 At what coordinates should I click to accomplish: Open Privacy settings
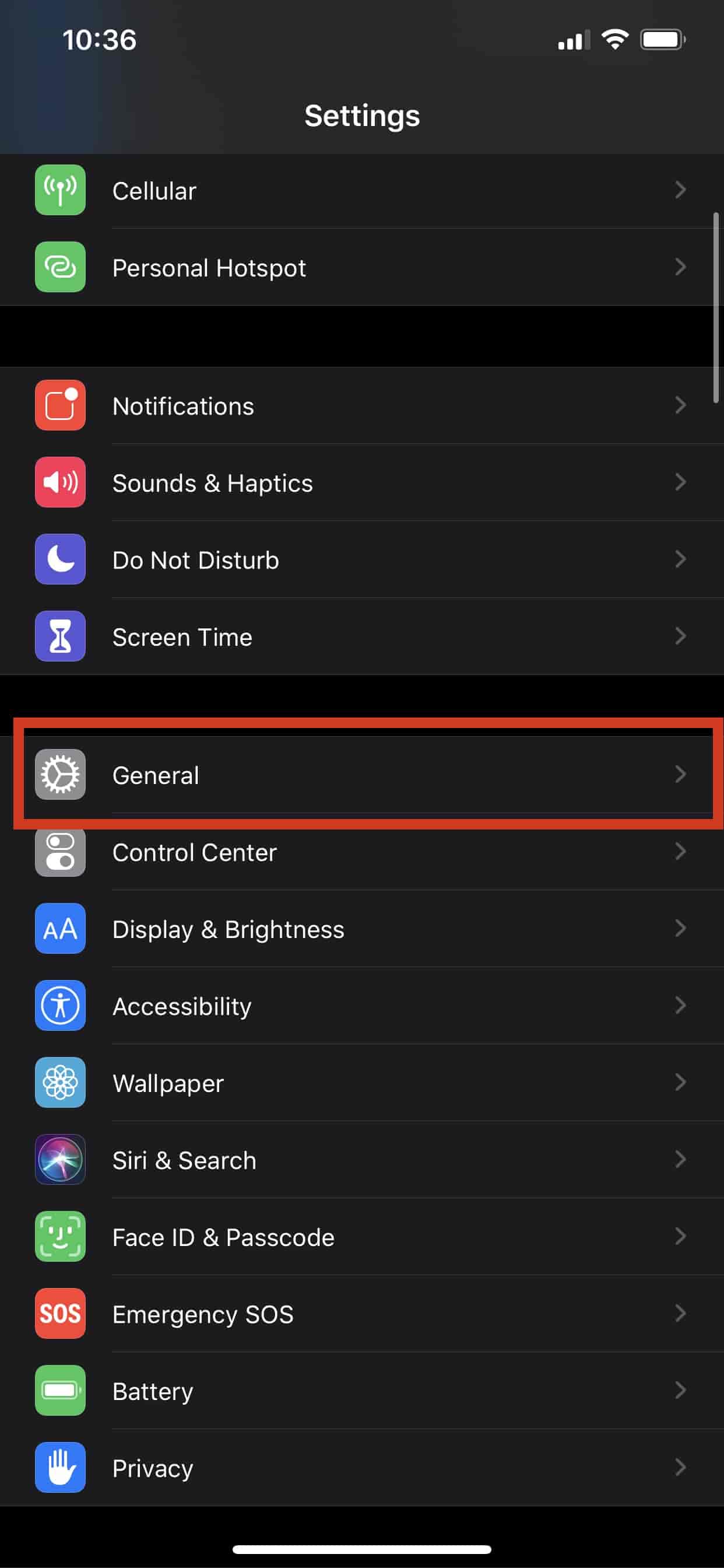click(x=362, y=1468)
